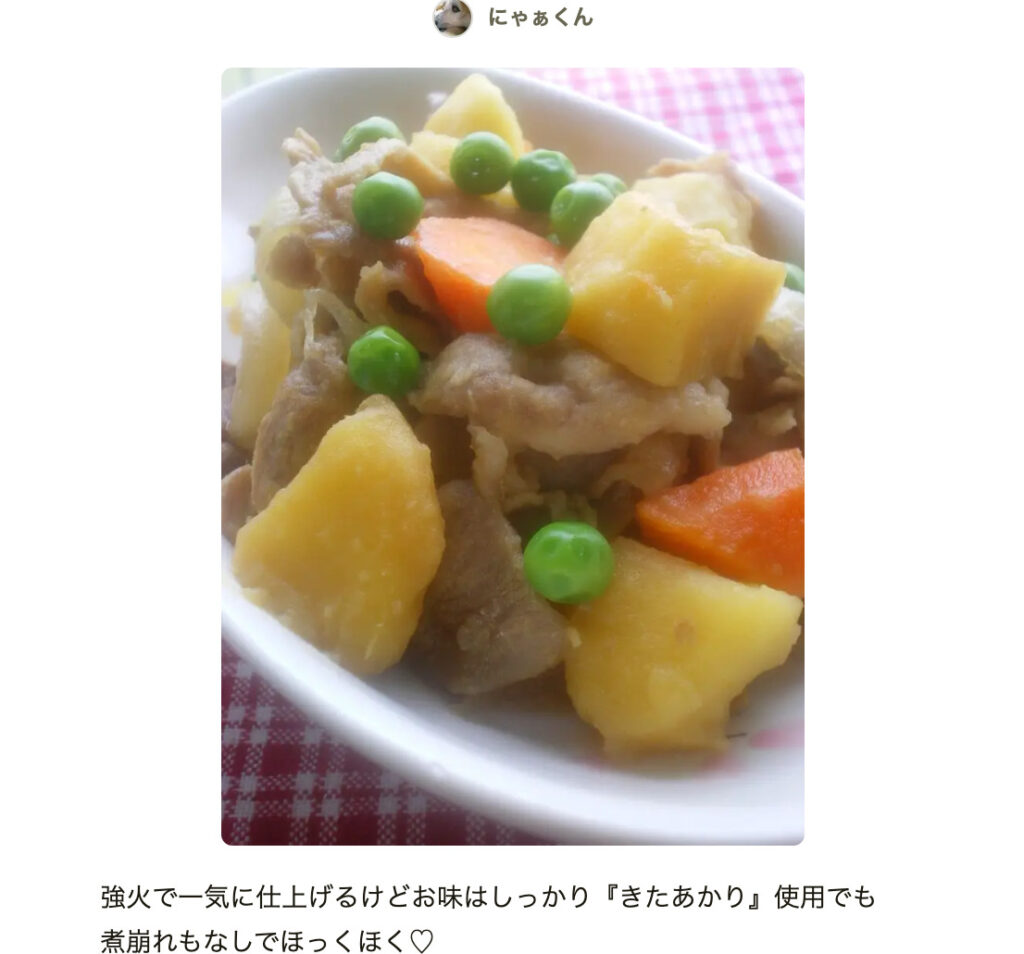Open にゃぁくん's author profile

click(539, 18)
